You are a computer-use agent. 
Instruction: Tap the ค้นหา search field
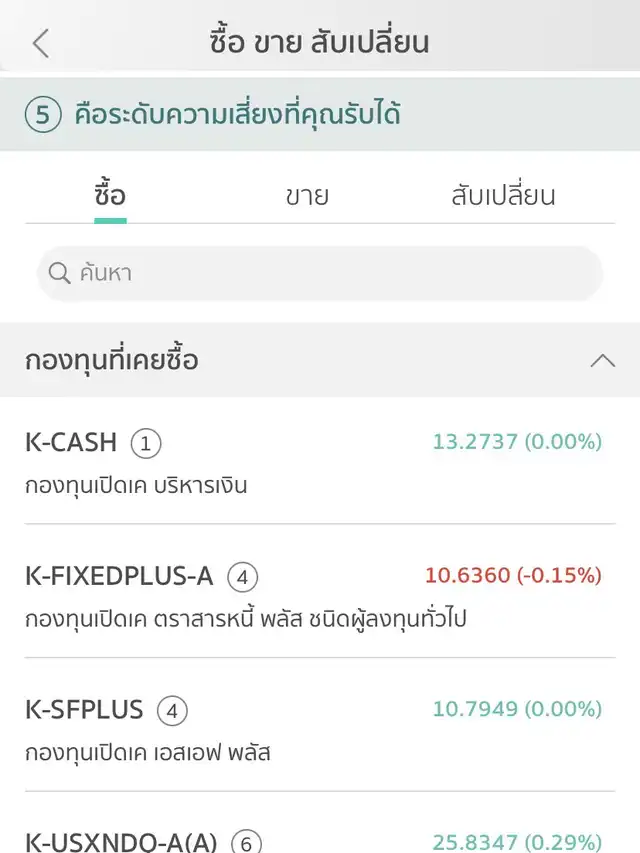(320, 273)
